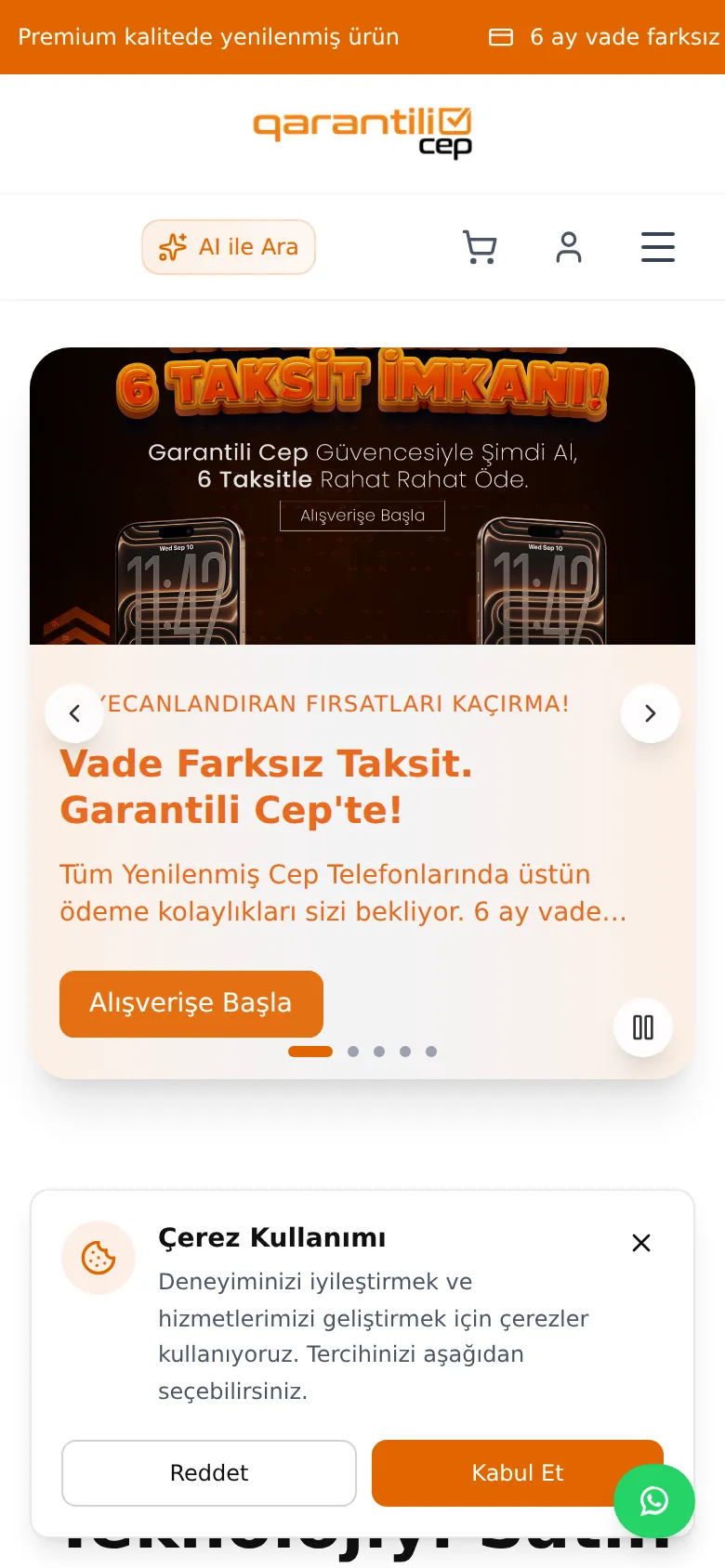Open the hamburger menu

[x=658, y=247]
